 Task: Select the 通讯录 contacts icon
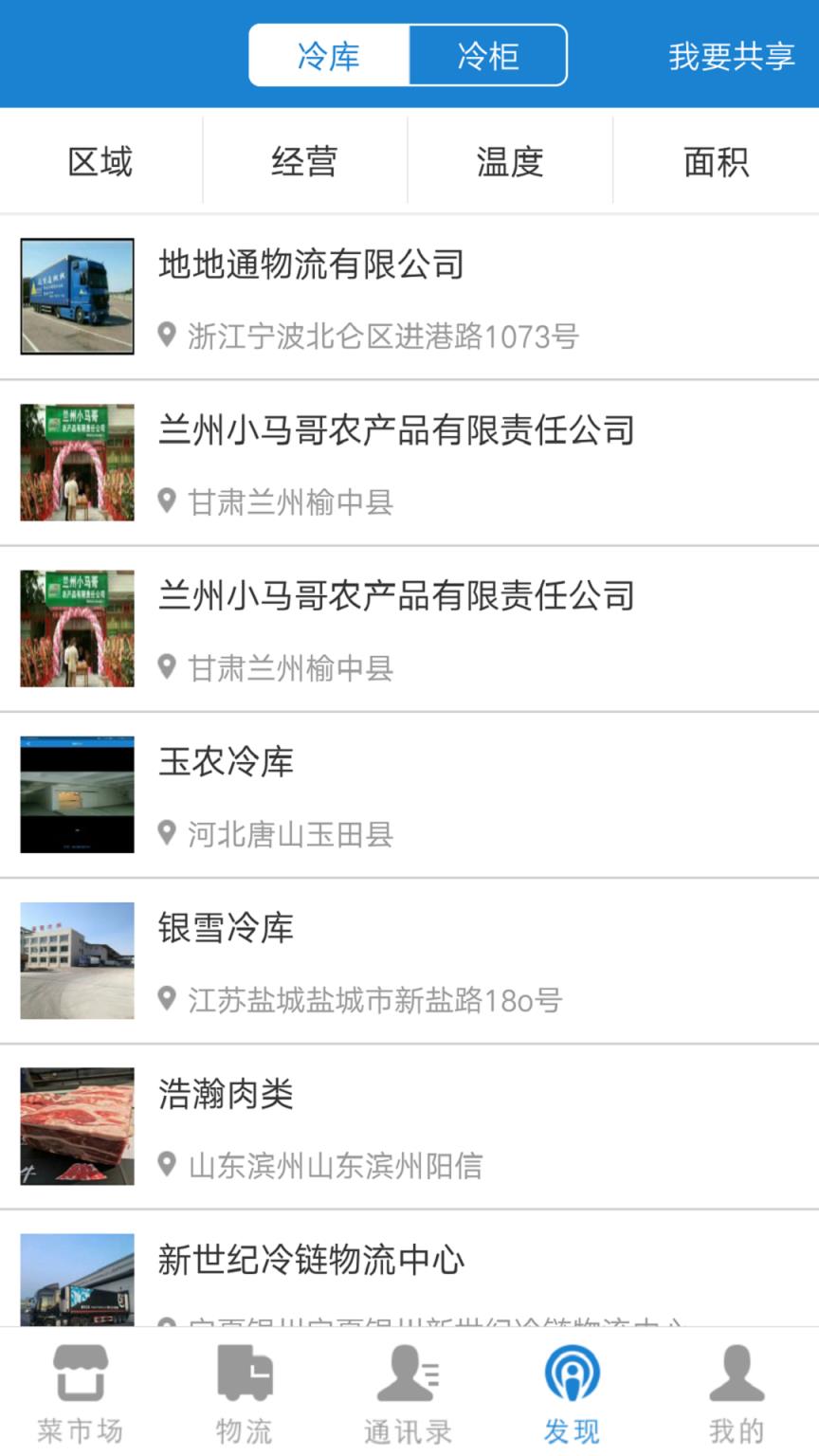tap(406, 1389)
